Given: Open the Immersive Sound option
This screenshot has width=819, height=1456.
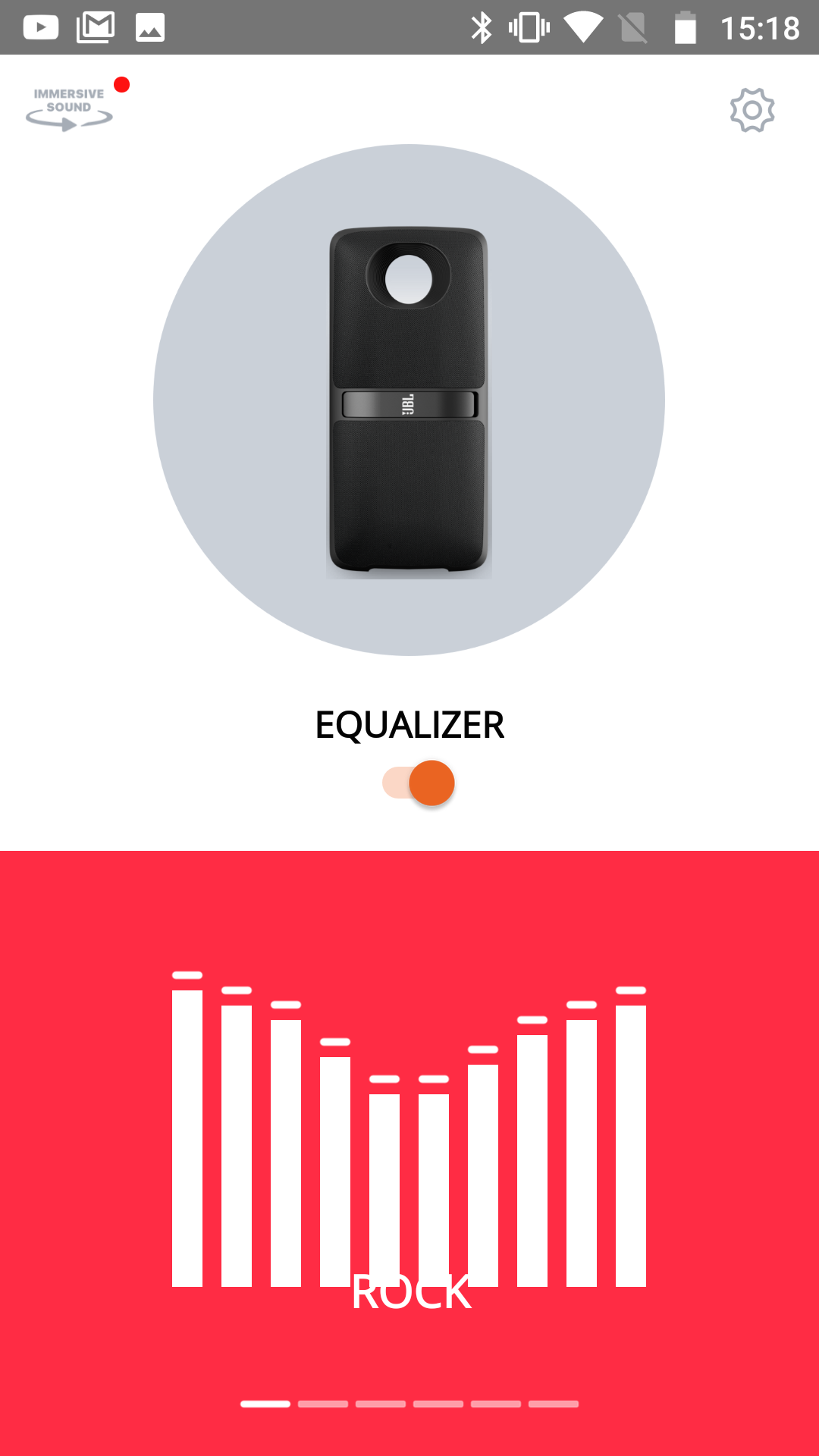Looking at the screenshot, I should point(70,109).
